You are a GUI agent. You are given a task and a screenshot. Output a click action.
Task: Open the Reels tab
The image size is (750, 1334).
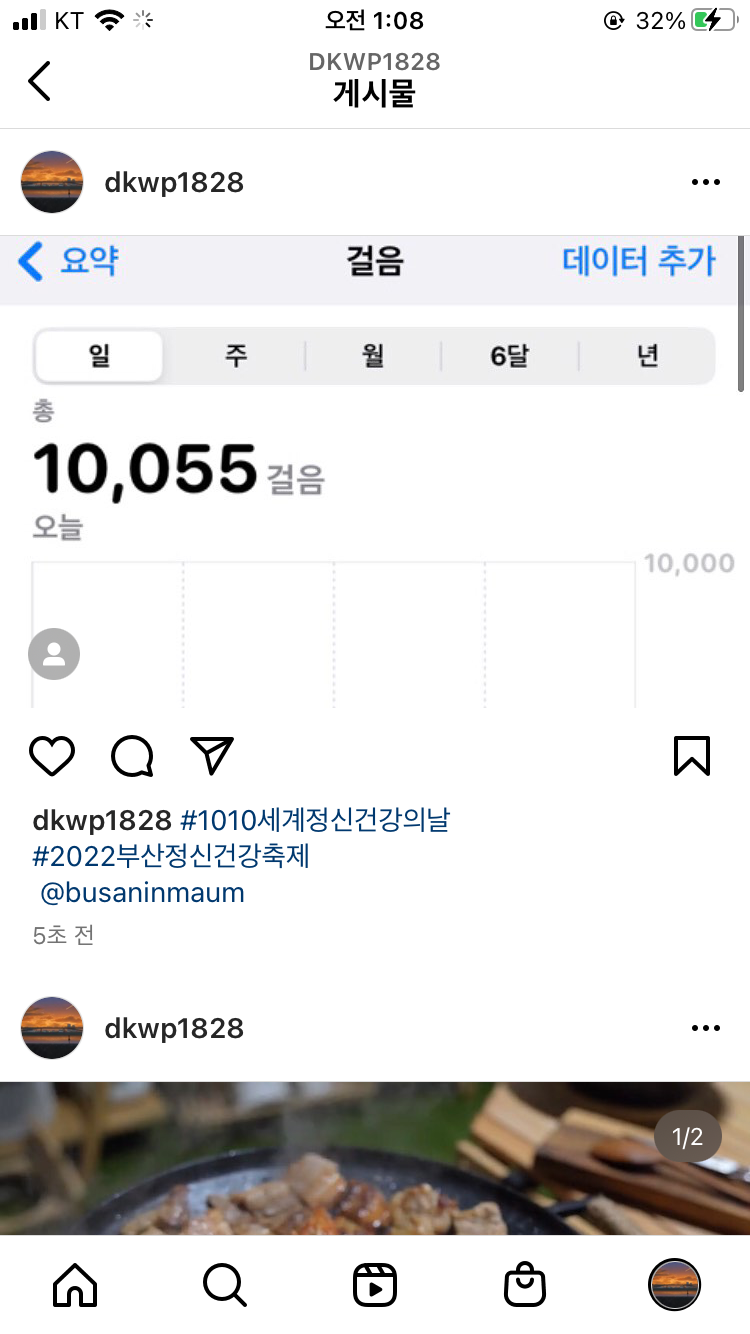[x=375, y=1284]
